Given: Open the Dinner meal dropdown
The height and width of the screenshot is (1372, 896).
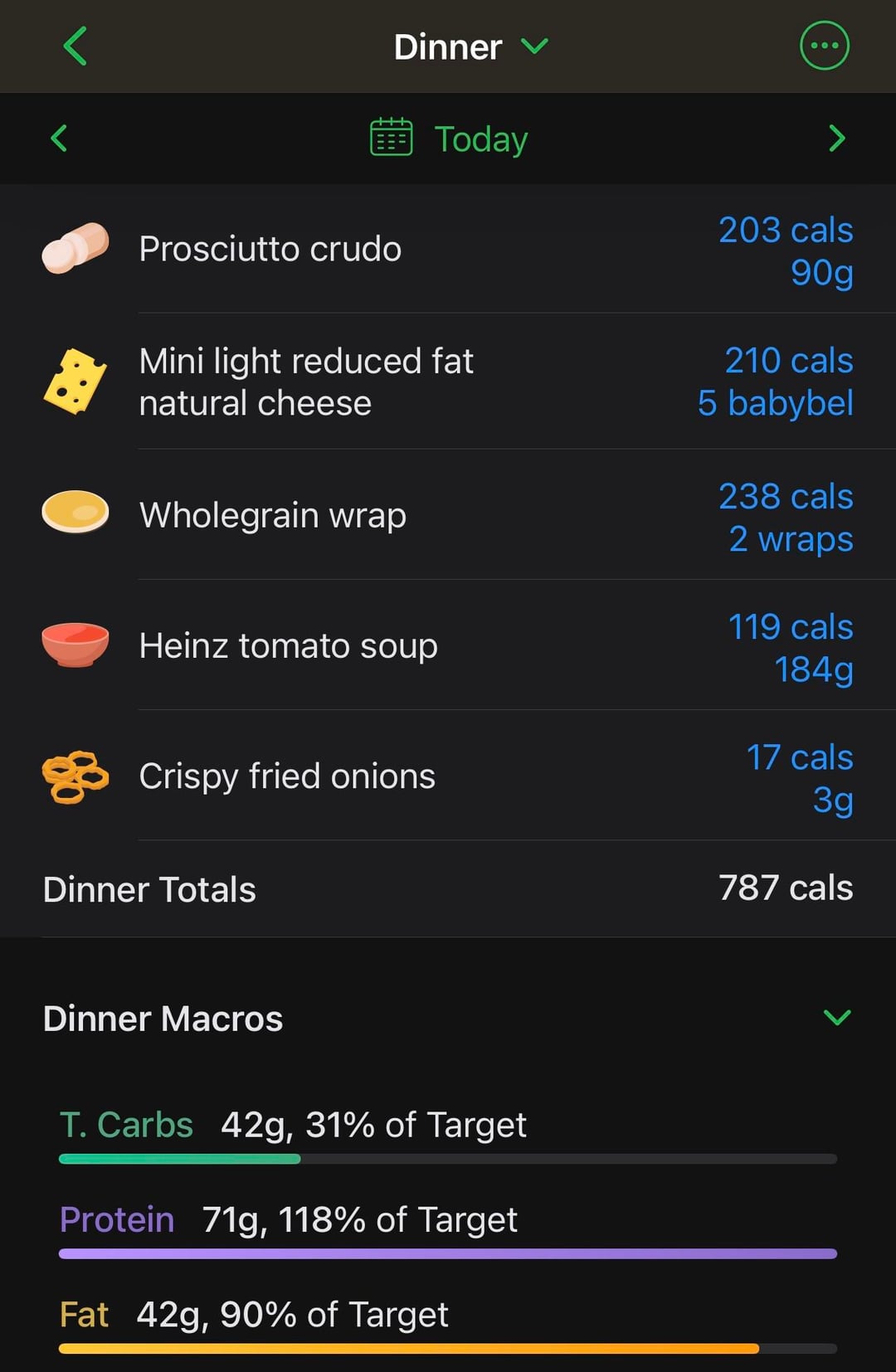Looking at the screenshot, I should (x=470, y=46).
